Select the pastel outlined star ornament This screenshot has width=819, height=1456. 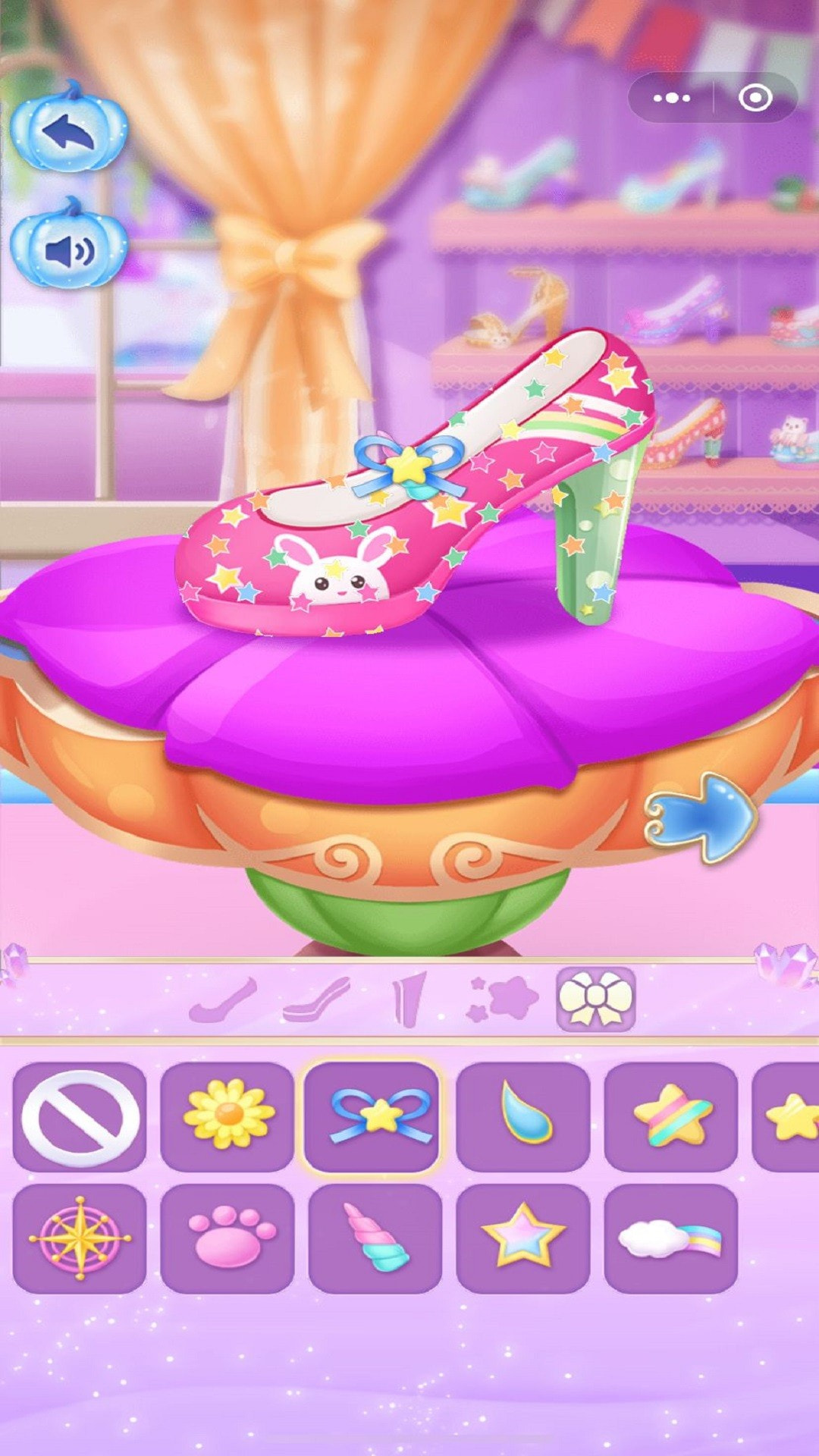tap(523, 1238)
